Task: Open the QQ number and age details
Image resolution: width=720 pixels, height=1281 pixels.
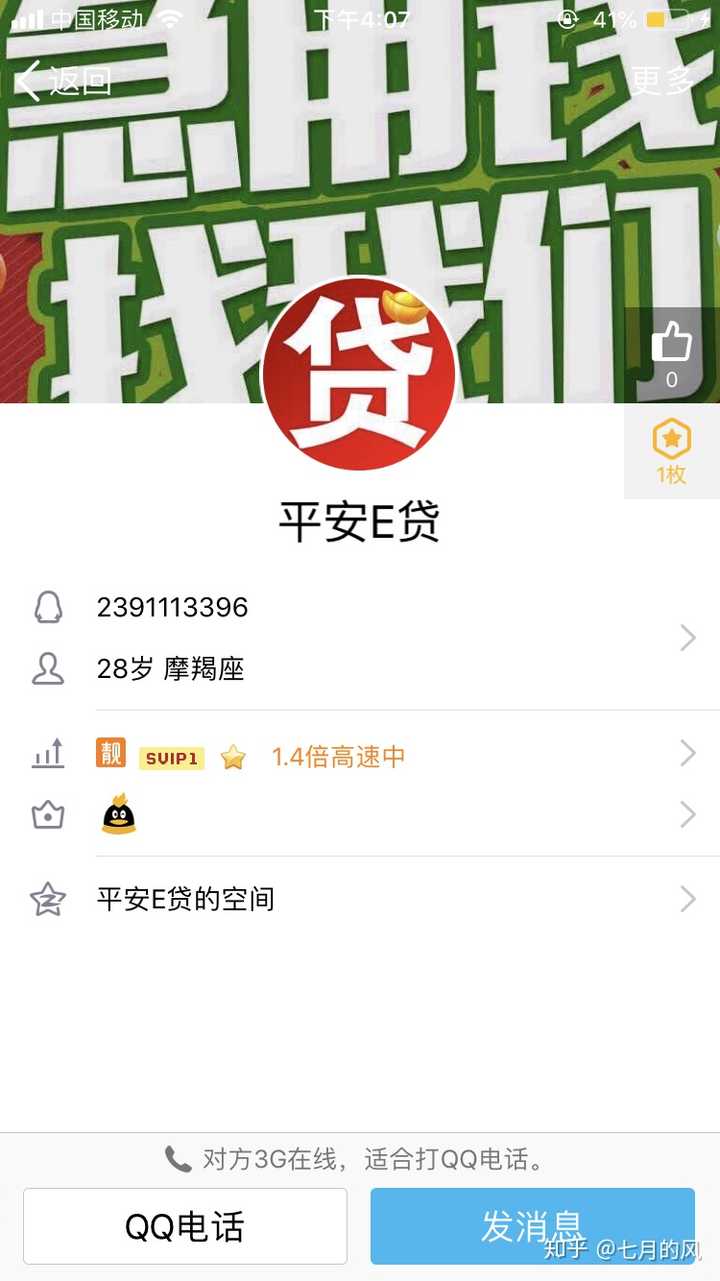Action: 360,638
